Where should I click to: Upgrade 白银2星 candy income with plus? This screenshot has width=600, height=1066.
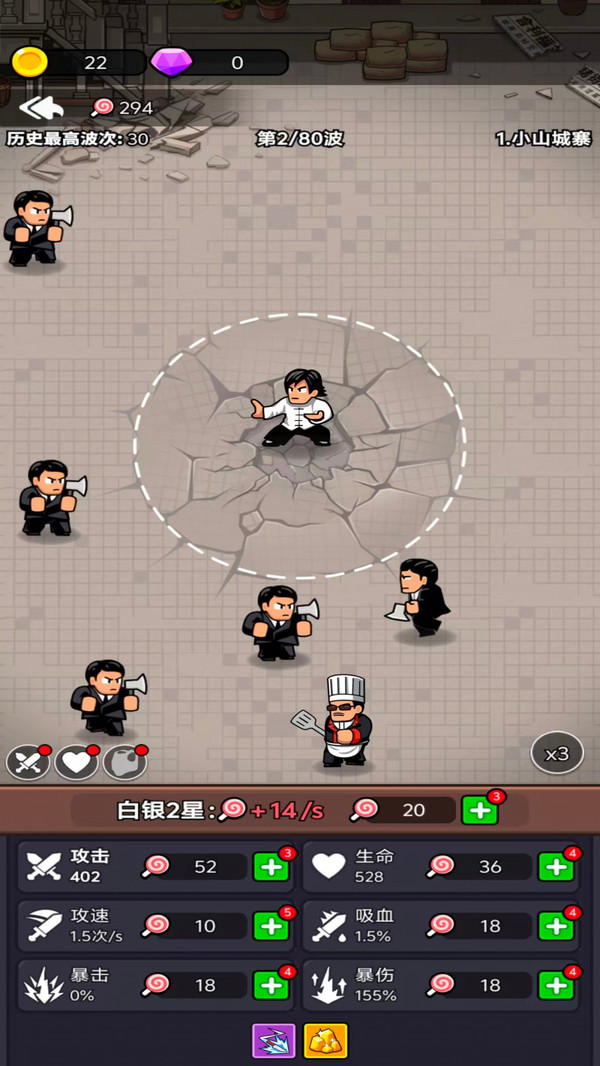[480, 810]
